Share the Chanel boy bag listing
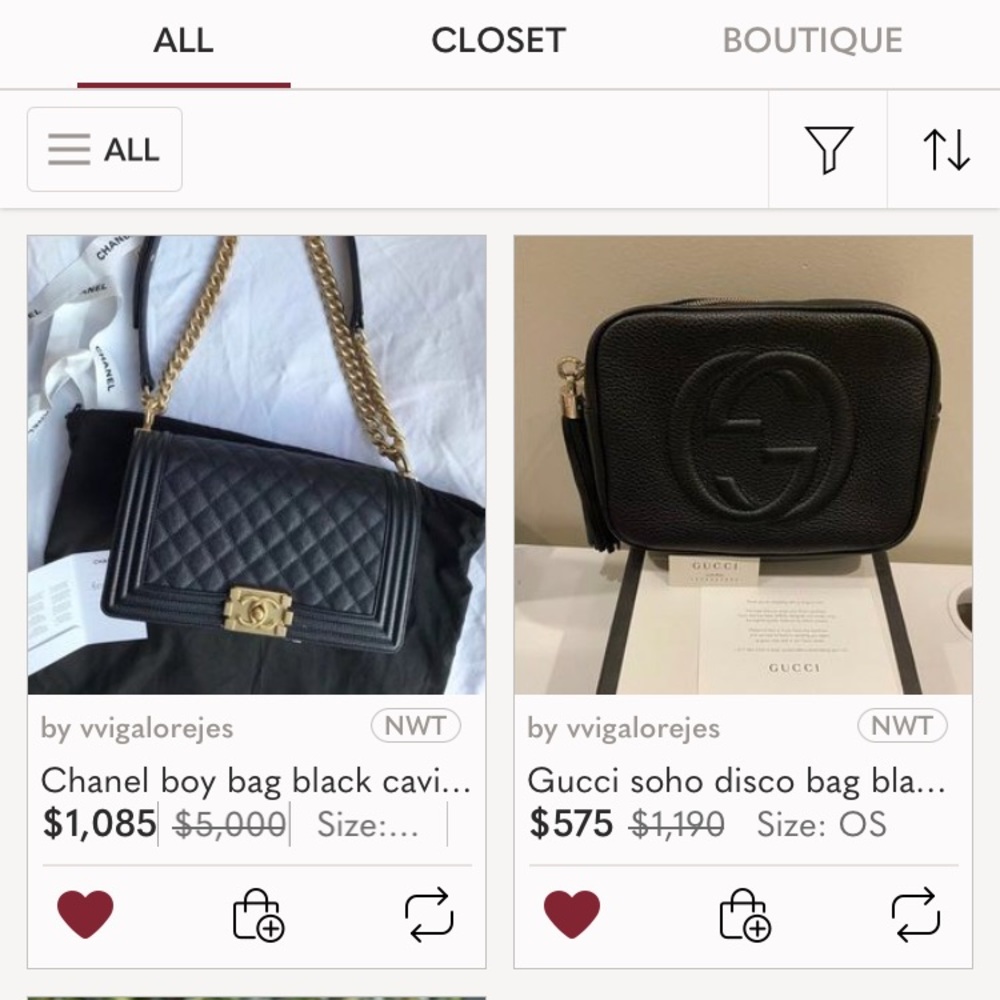 coord(428,914)
